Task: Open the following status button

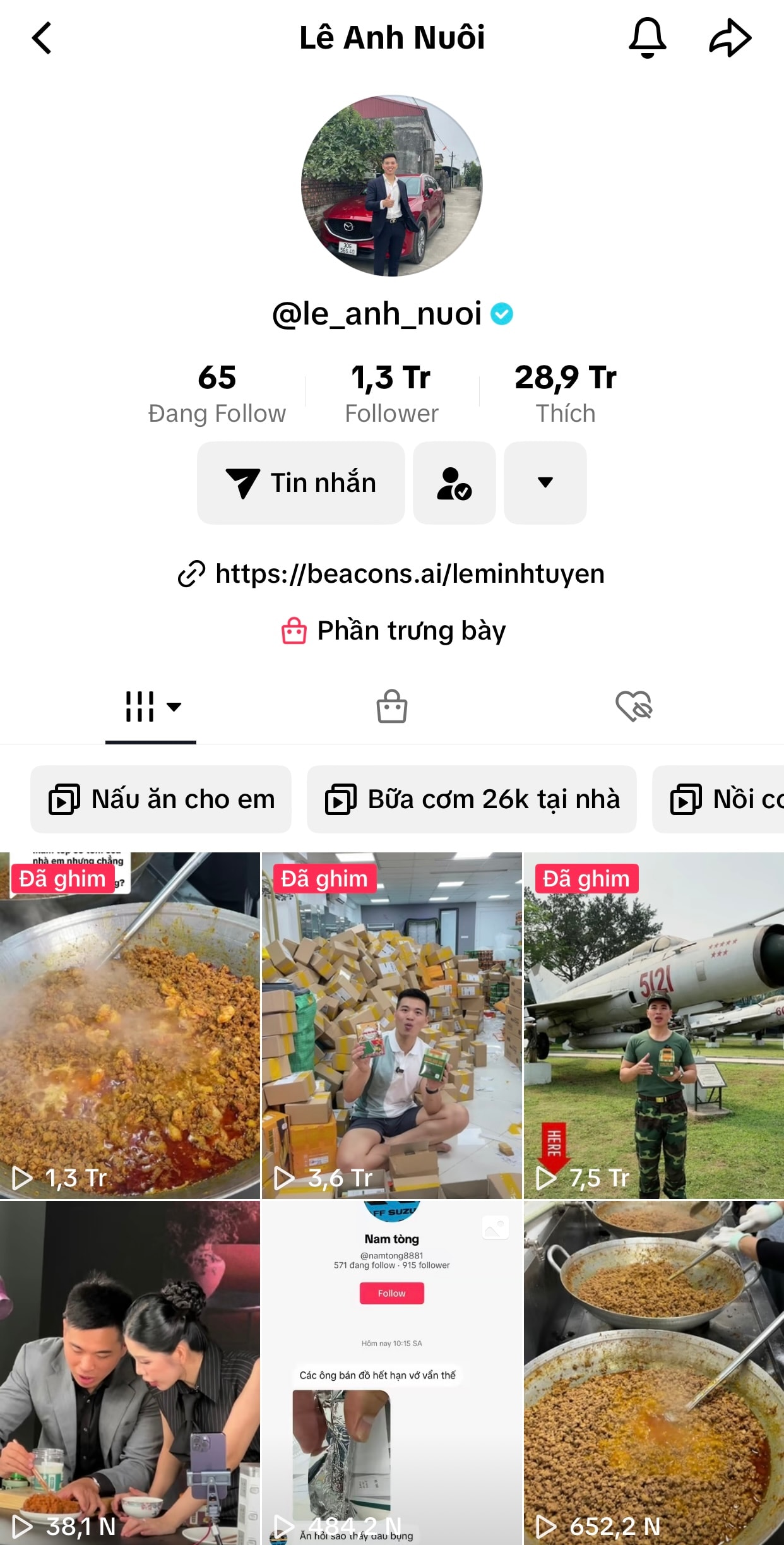Action: click(x=454, y=483)
